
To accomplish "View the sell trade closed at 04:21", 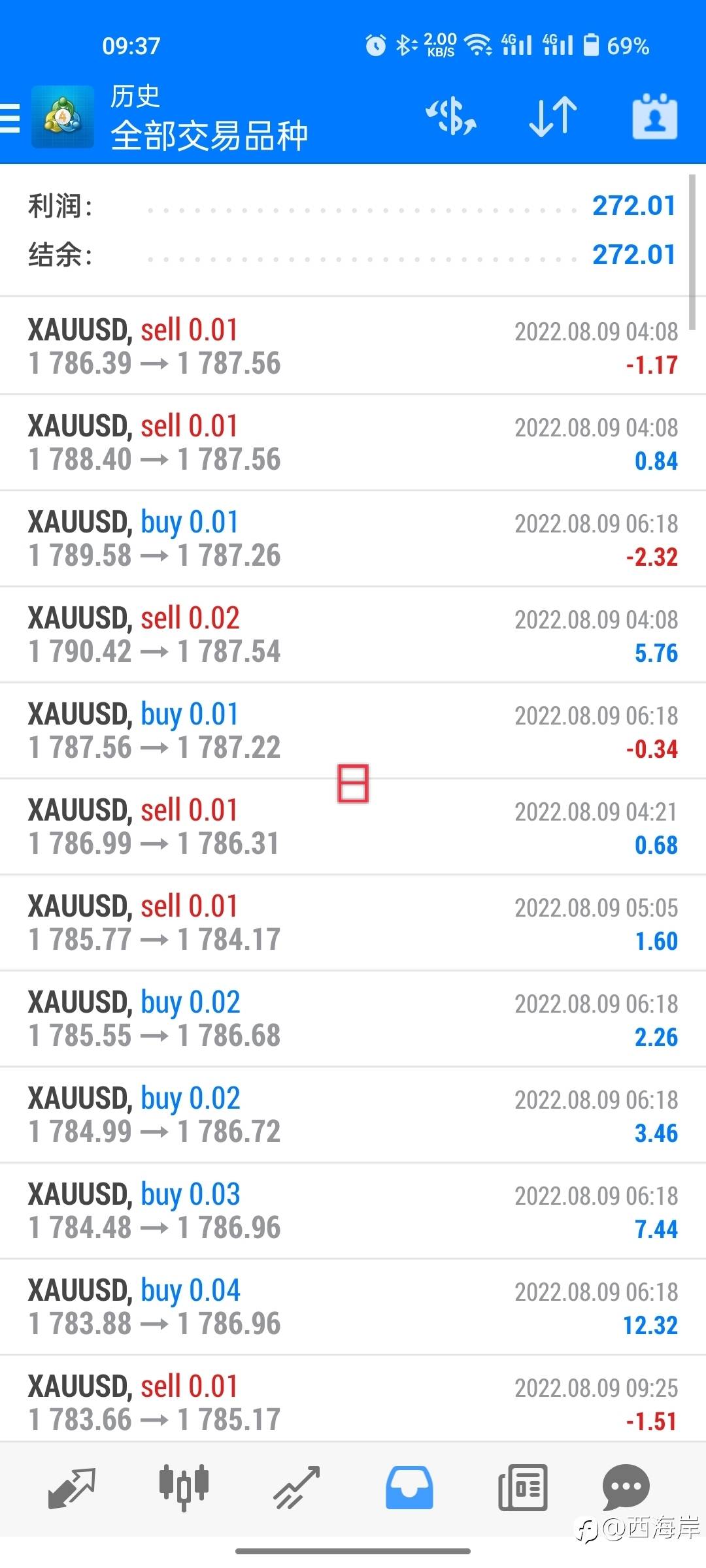I will (x=353, y=826).
